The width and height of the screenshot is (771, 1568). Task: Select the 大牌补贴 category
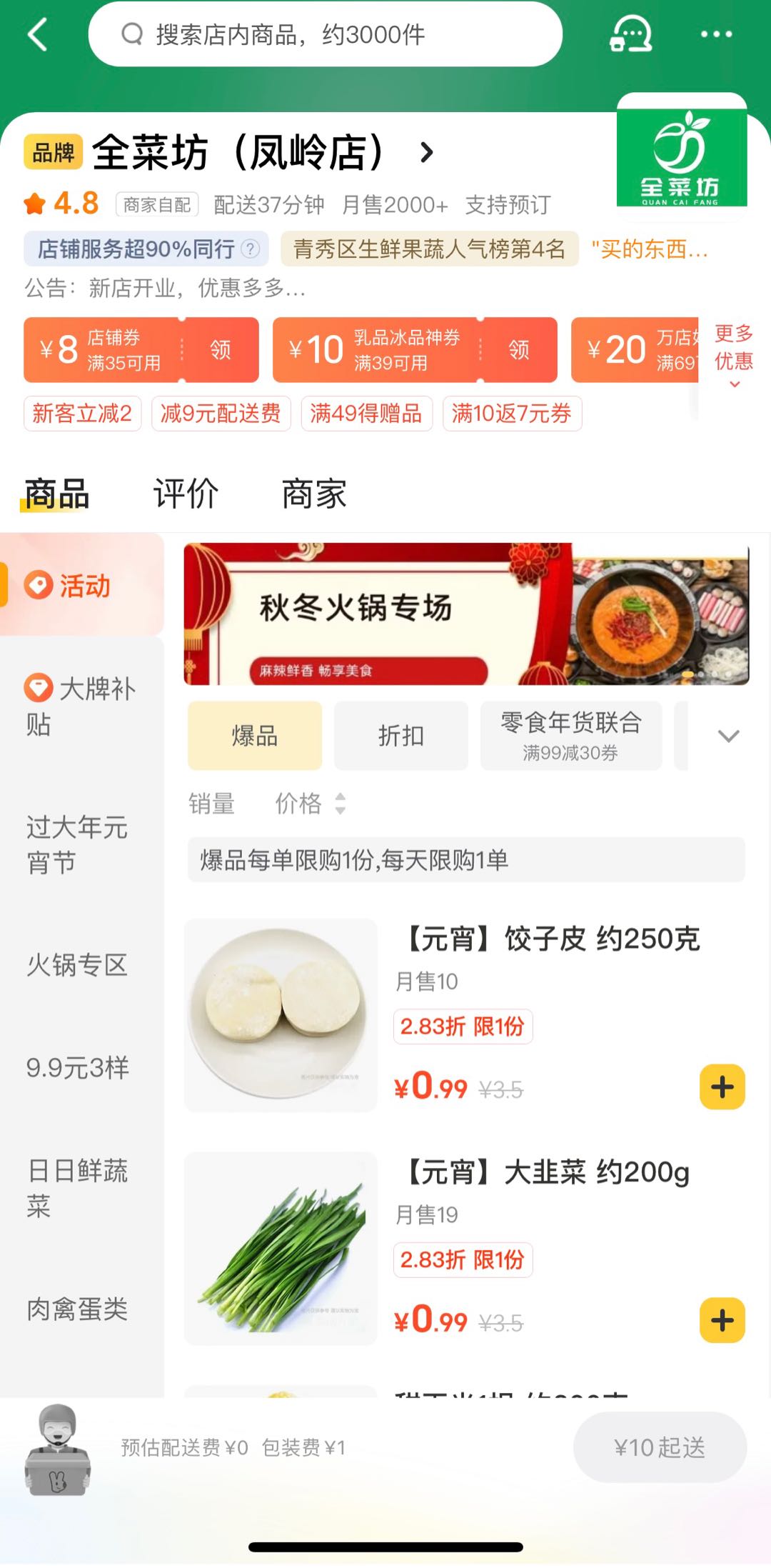click(79, 706)
